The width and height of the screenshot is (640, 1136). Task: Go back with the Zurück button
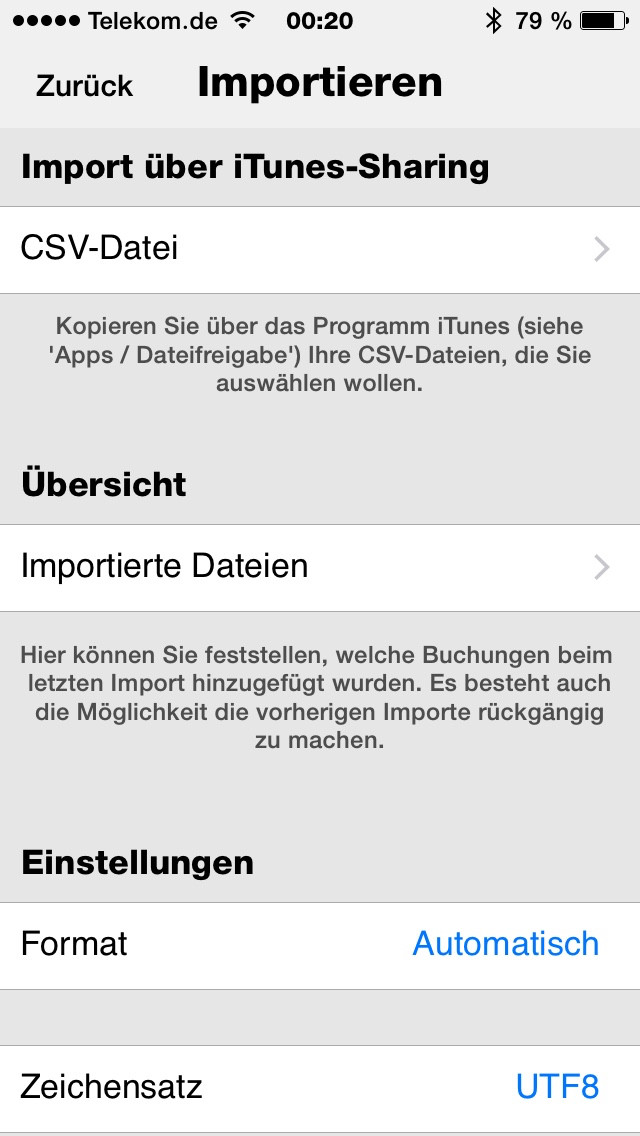pyautogui.click(x=84, y=85)
